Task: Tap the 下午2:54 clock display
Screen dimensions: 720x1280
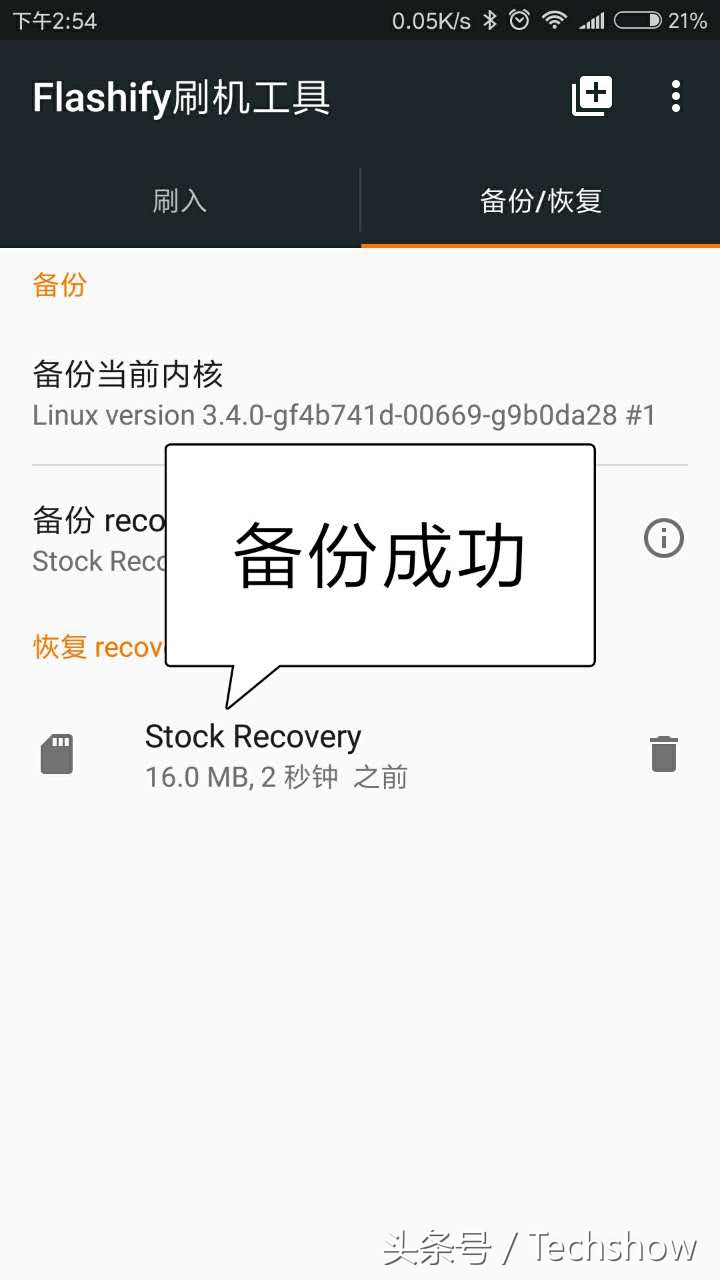Action: click(55, 18)
